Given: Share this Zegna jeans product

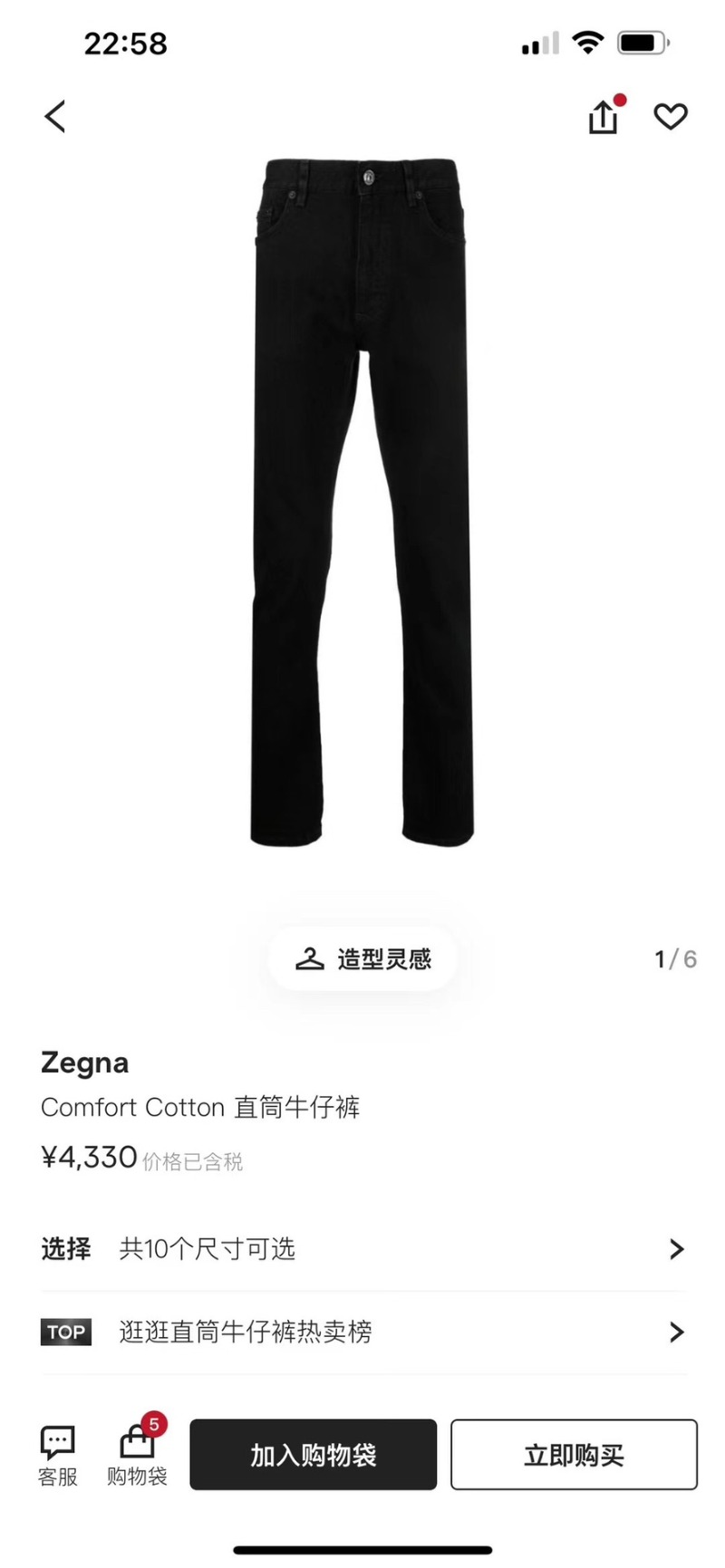Looking at the screenshot, I should click(603, 117).
